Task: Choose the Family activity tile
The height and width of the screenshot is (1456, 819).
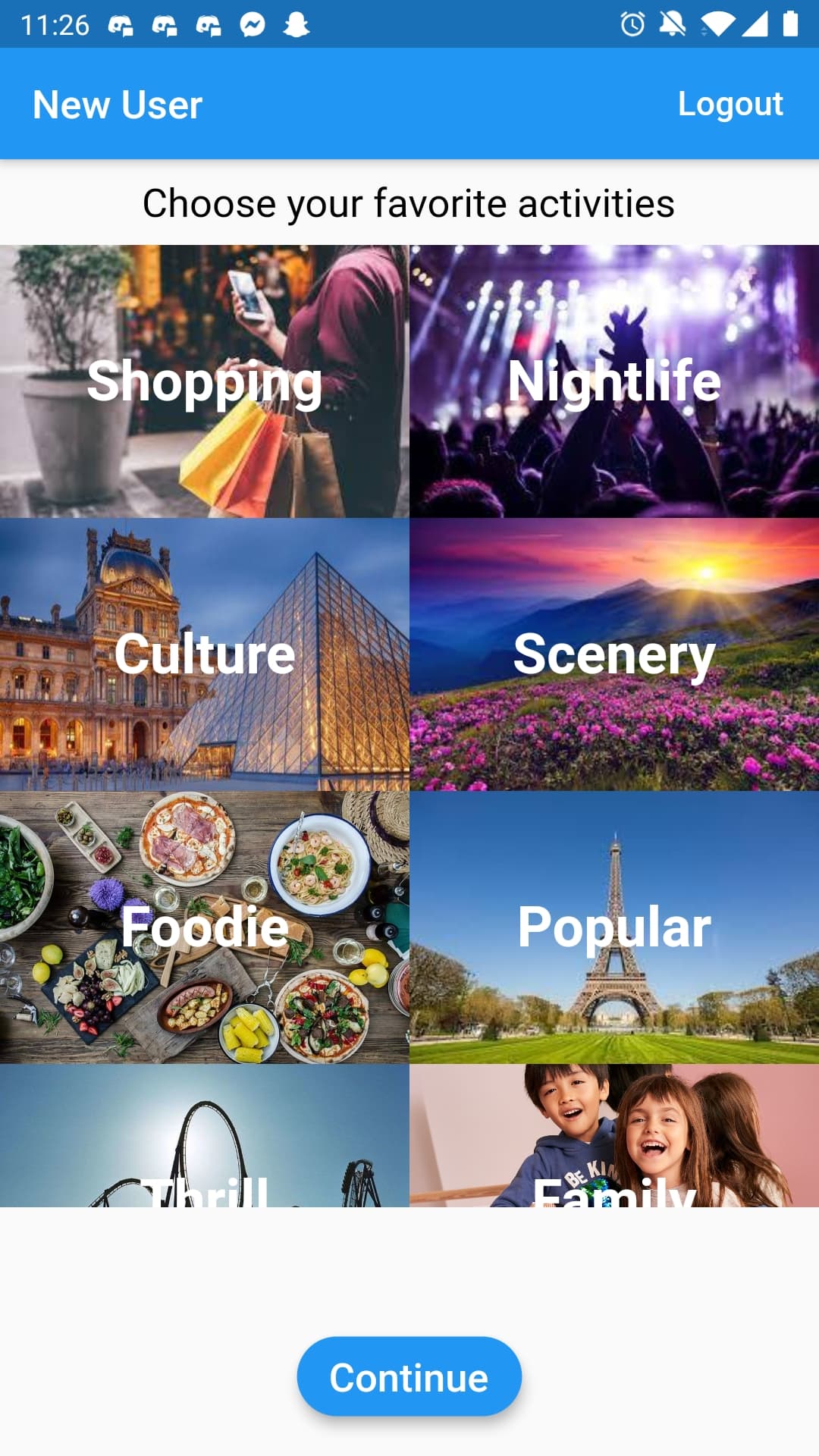Action: click(x=614, y=1135)
